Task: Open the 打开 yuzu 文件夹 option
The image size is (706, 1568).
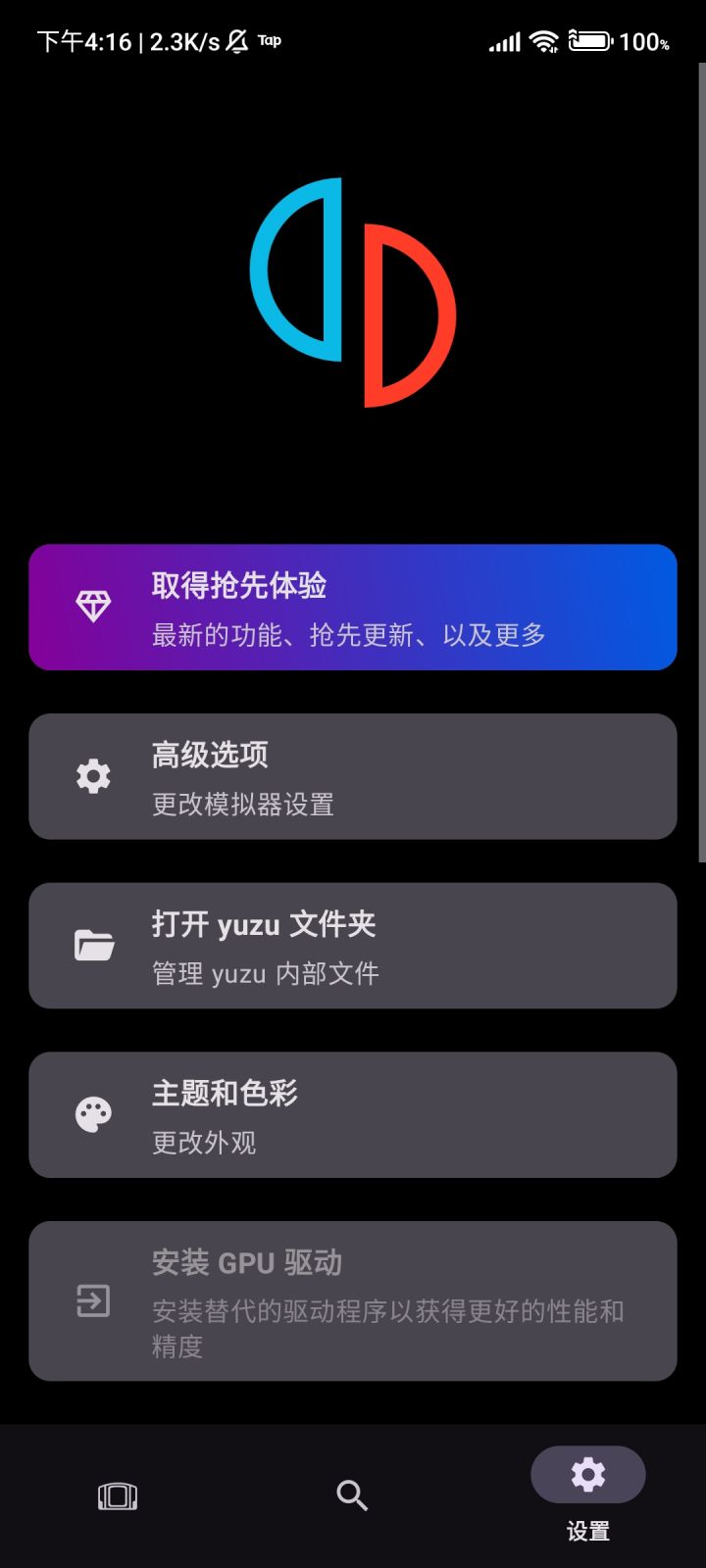Action: (353, 946)
